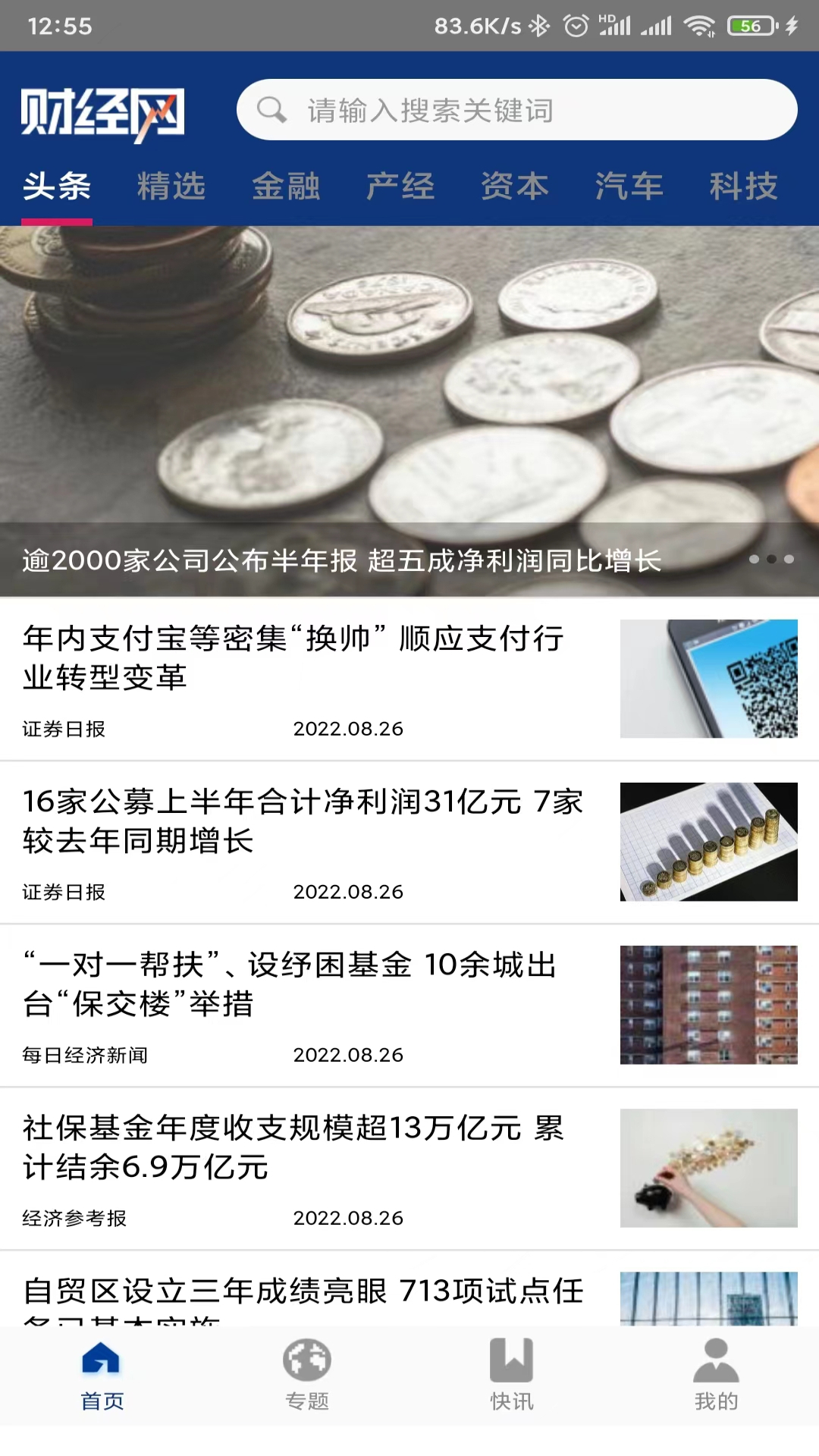819x1456 pixels.
Task: Click the 财经网 logo
Action: [x=104, y=112]
